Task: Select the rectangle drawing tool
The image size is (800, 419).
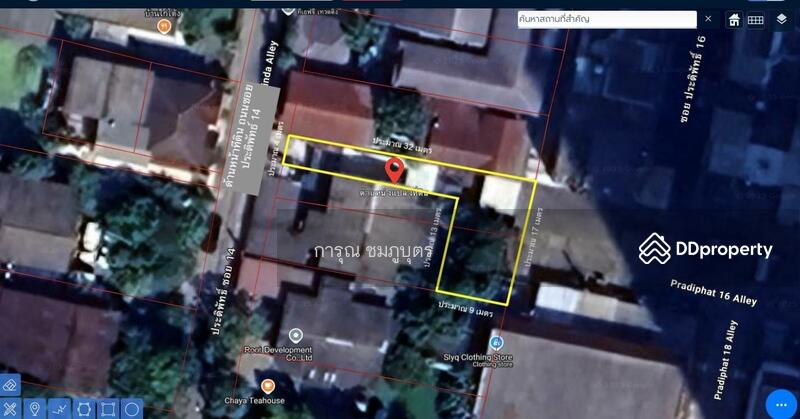Action: point(108,409)
